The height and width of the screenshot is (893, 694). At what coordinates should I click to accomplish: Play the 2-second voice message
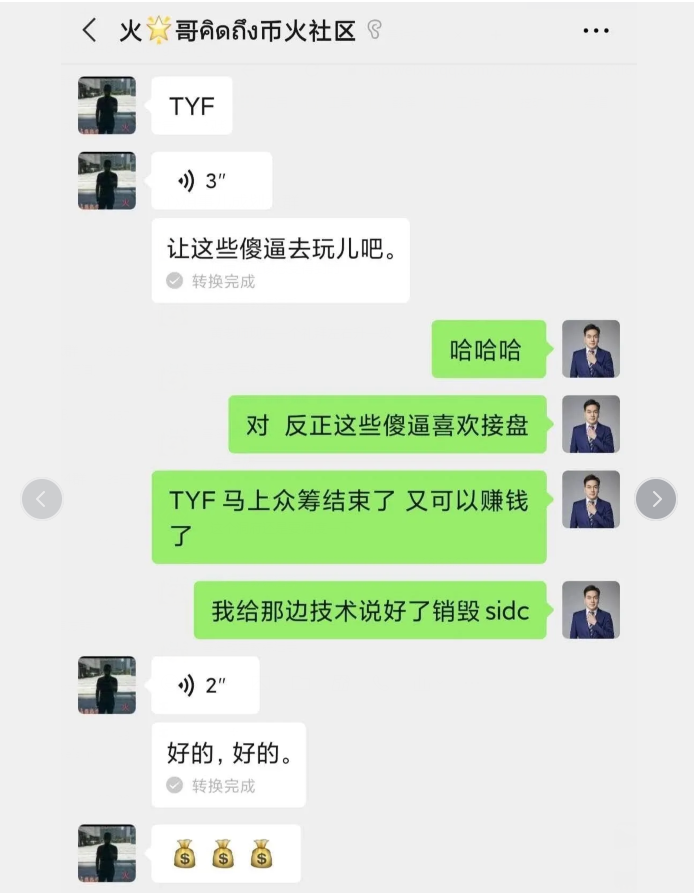coord(205,685)
